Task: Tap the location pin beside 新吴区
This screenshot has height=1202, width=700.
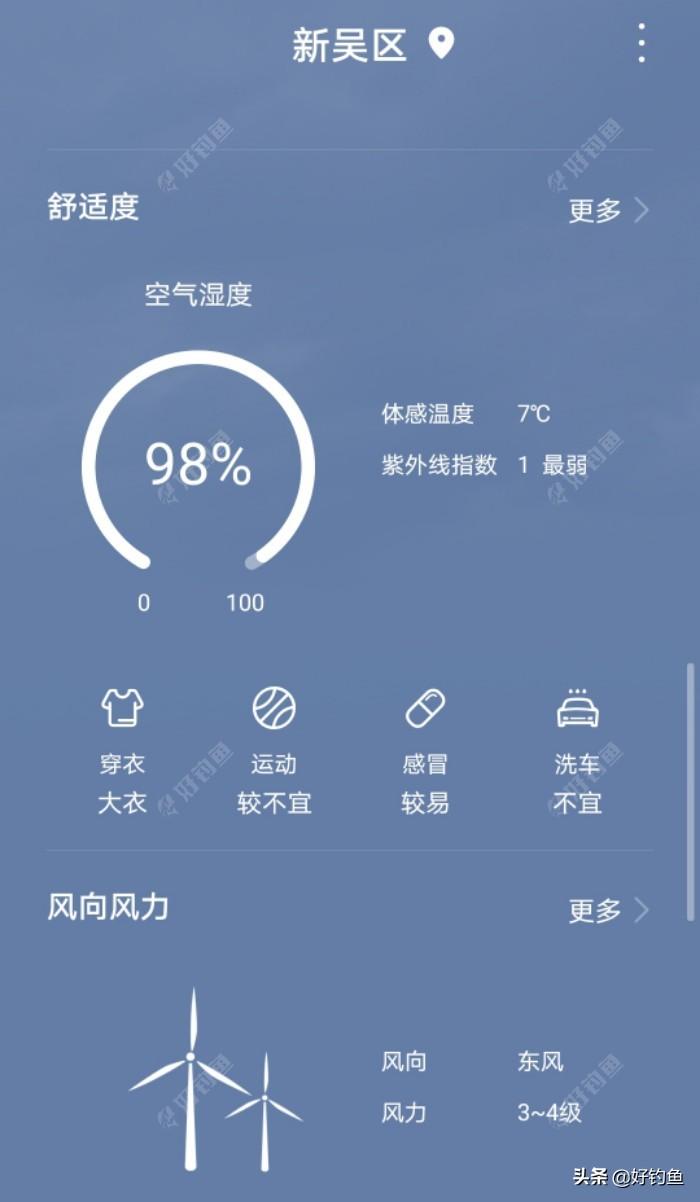Action: (x=441, y=44)
